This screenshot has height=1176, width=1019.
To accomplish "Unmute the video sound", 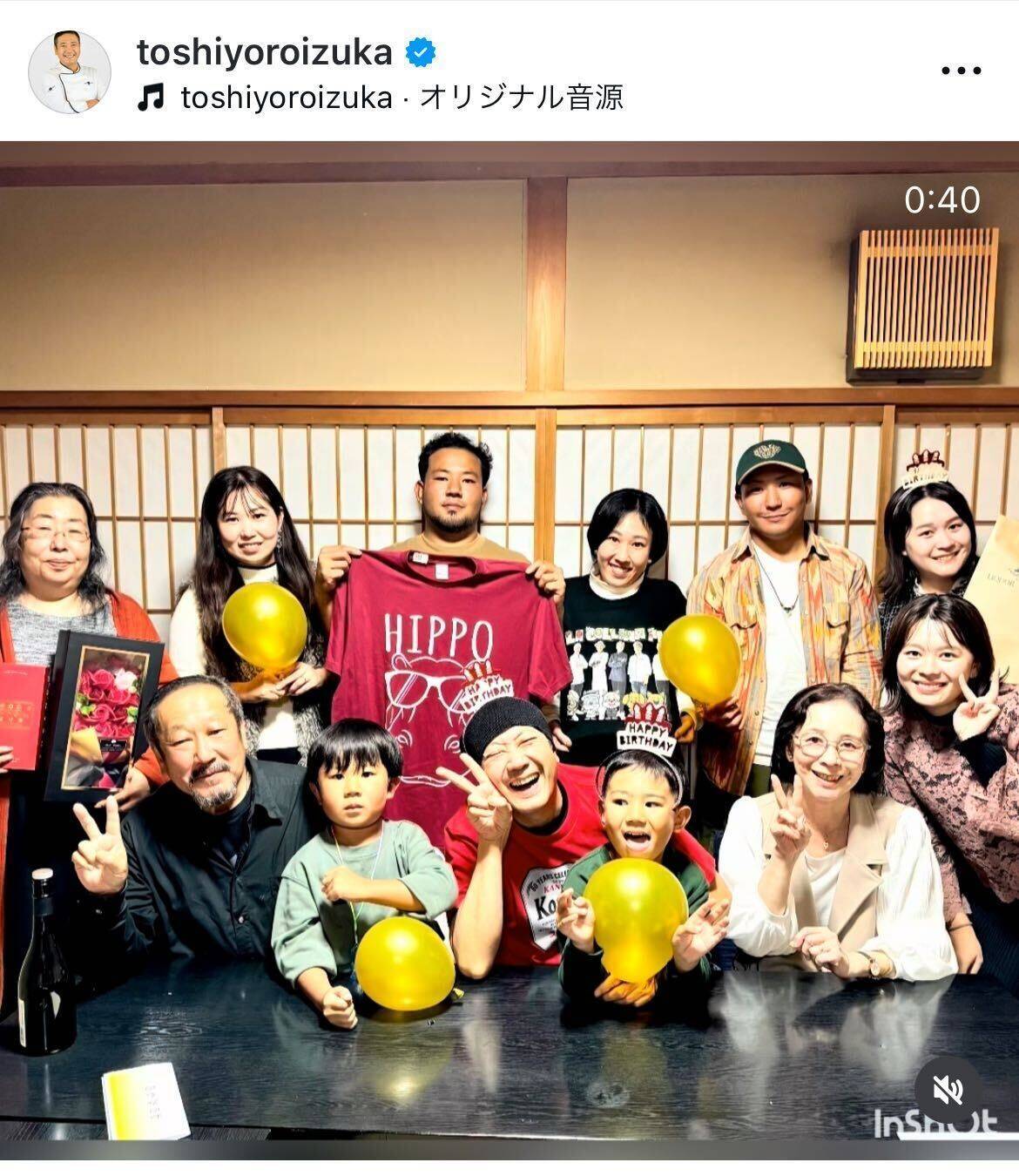I will (x=948, y=1090).
